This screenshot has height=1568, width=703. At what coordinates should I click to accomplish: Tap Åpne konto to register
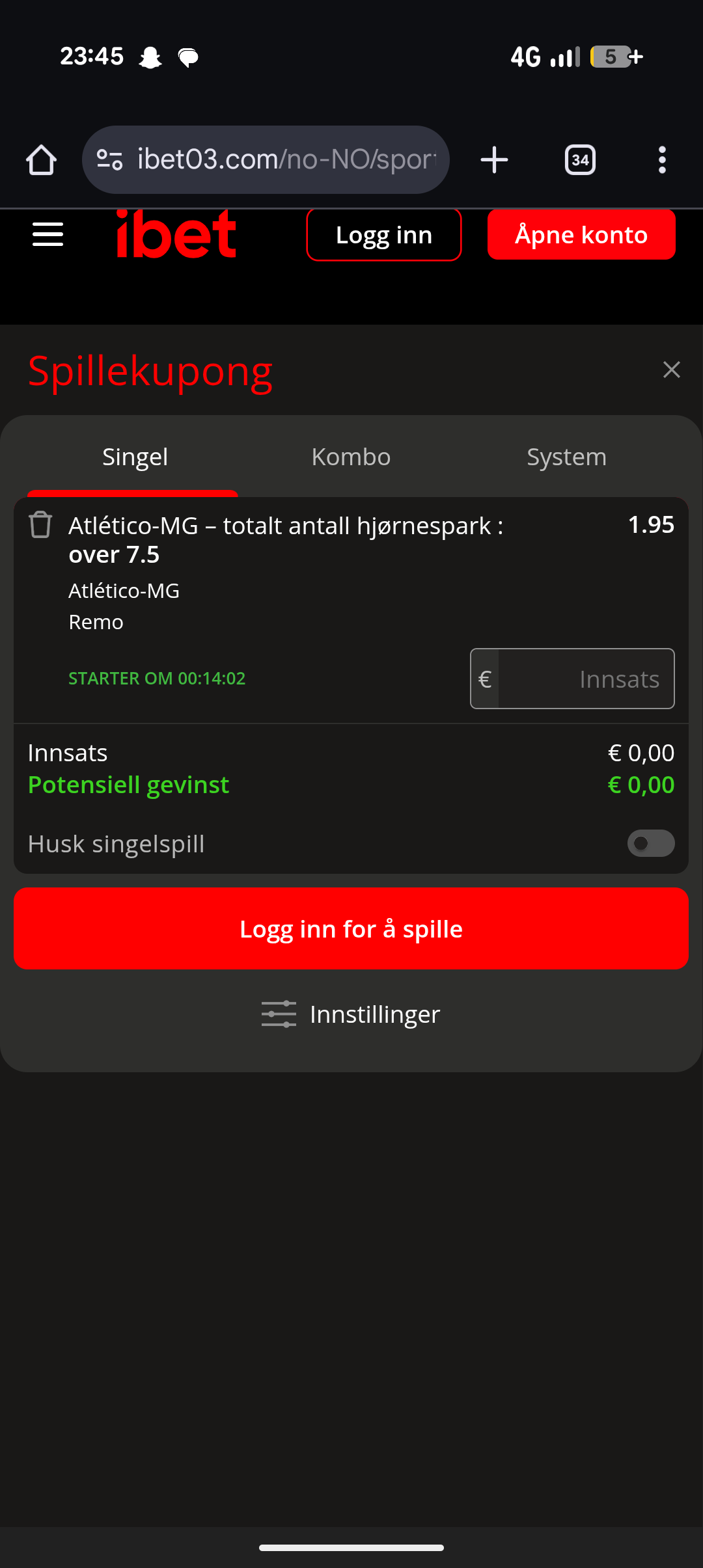click(581, 235)
